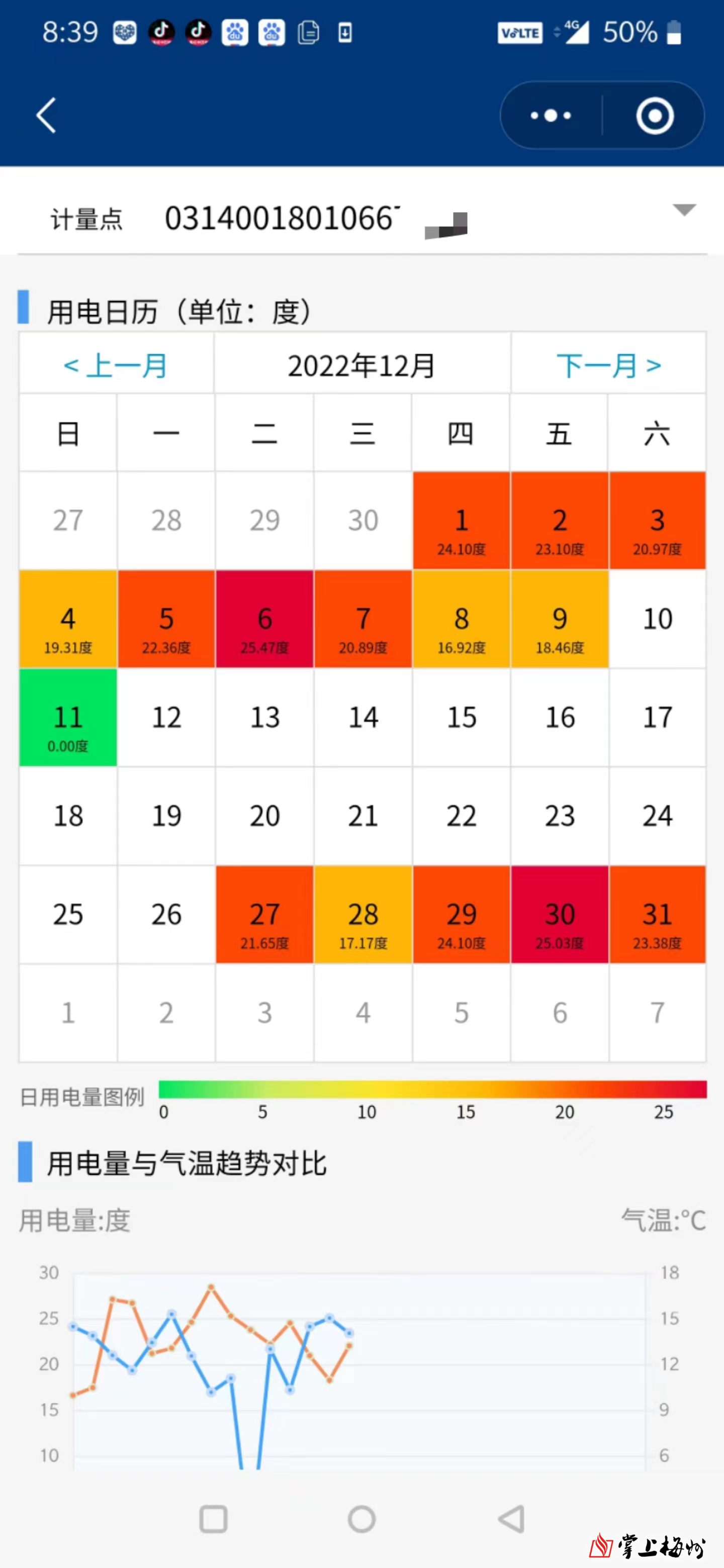Tap the system home button
The height and width of the screenshot is (1568, 724).
(361, 1519)
